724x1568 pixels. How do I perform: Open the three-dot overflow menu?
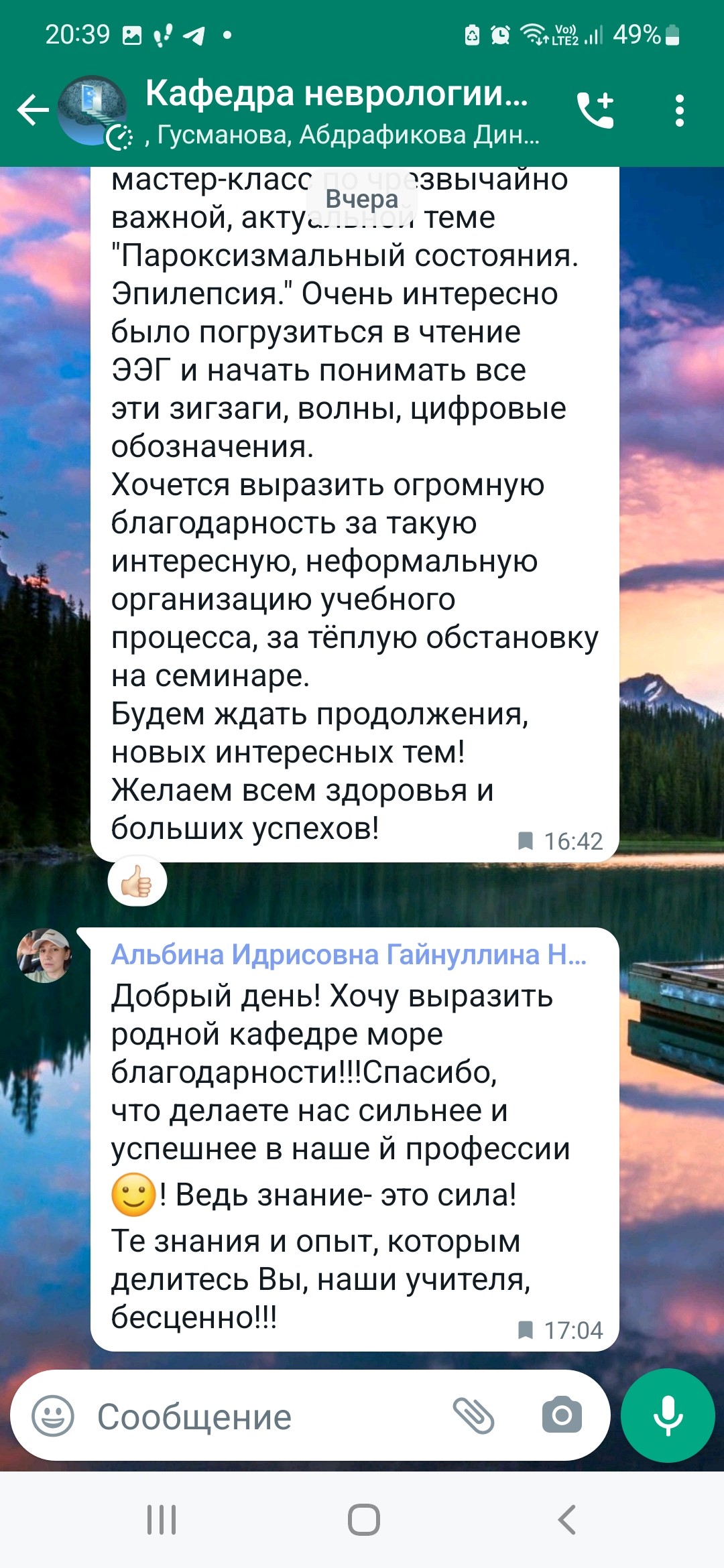[x=679, y=111]
